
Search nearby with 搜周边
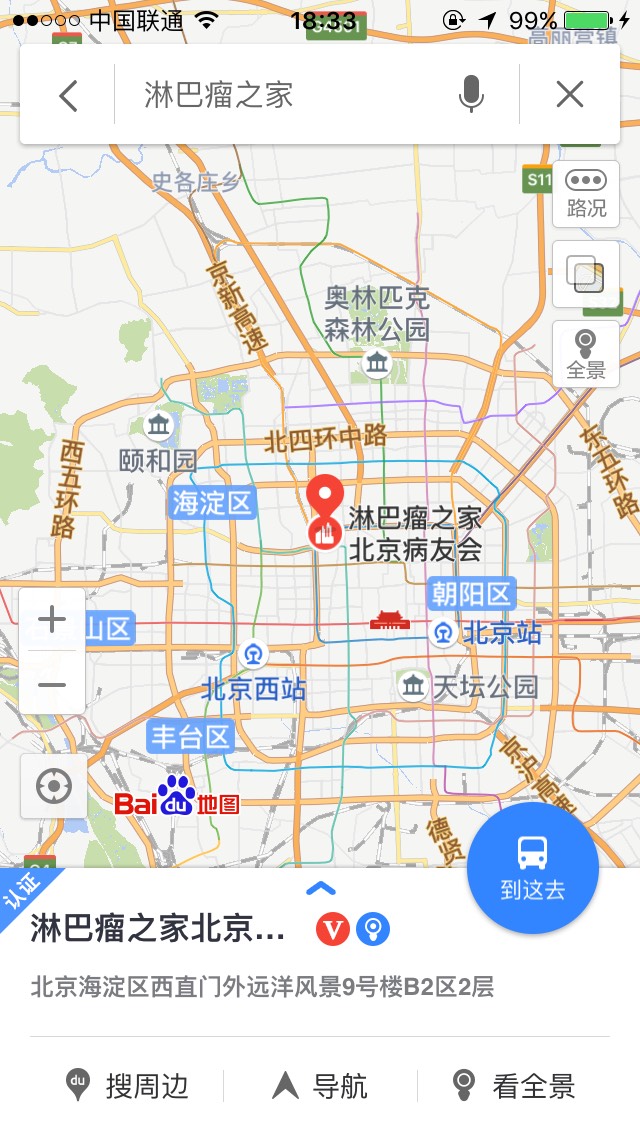click(127, 1085)
